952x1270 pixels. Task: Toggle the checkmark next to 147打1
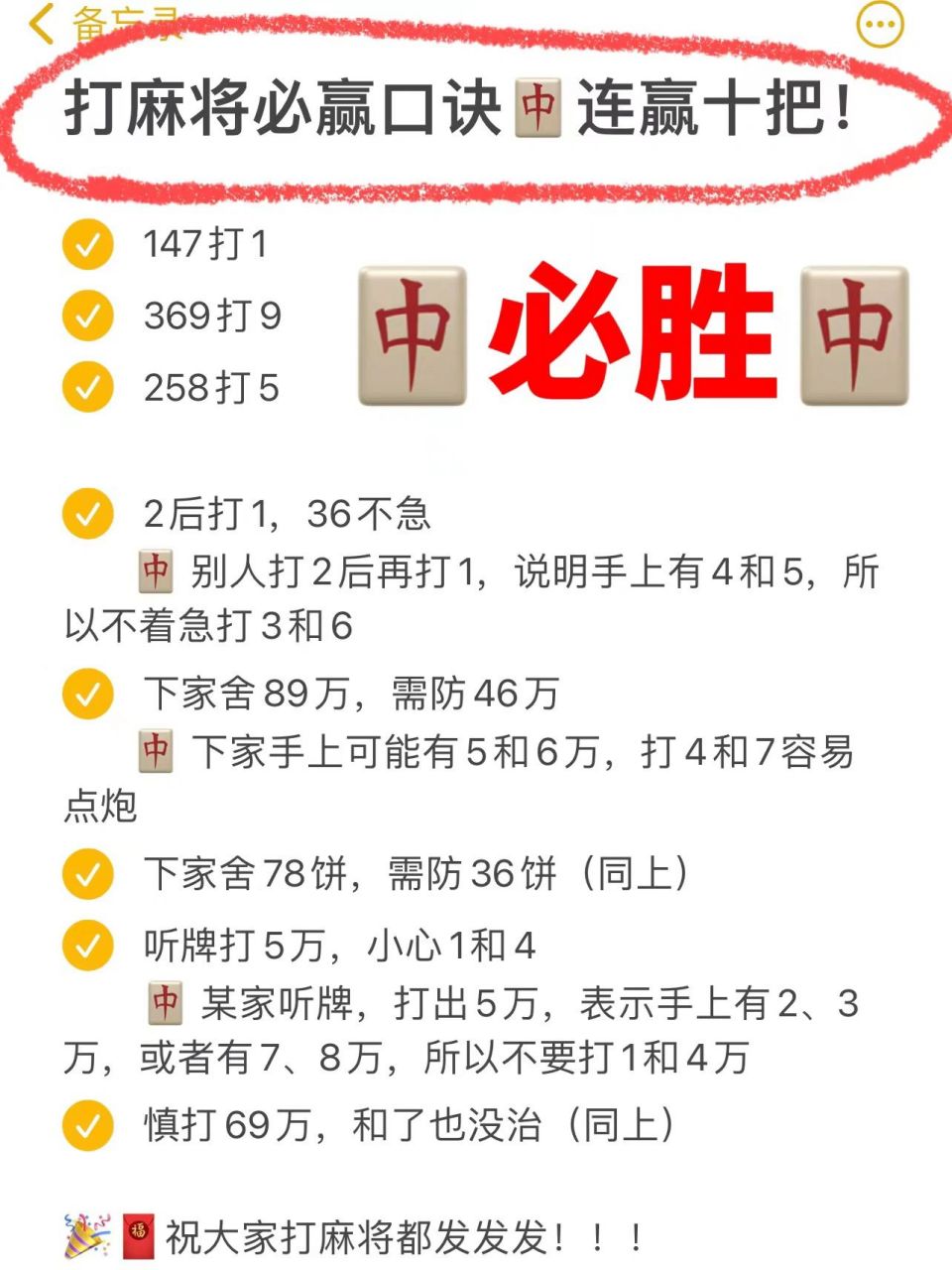[87, 243]
